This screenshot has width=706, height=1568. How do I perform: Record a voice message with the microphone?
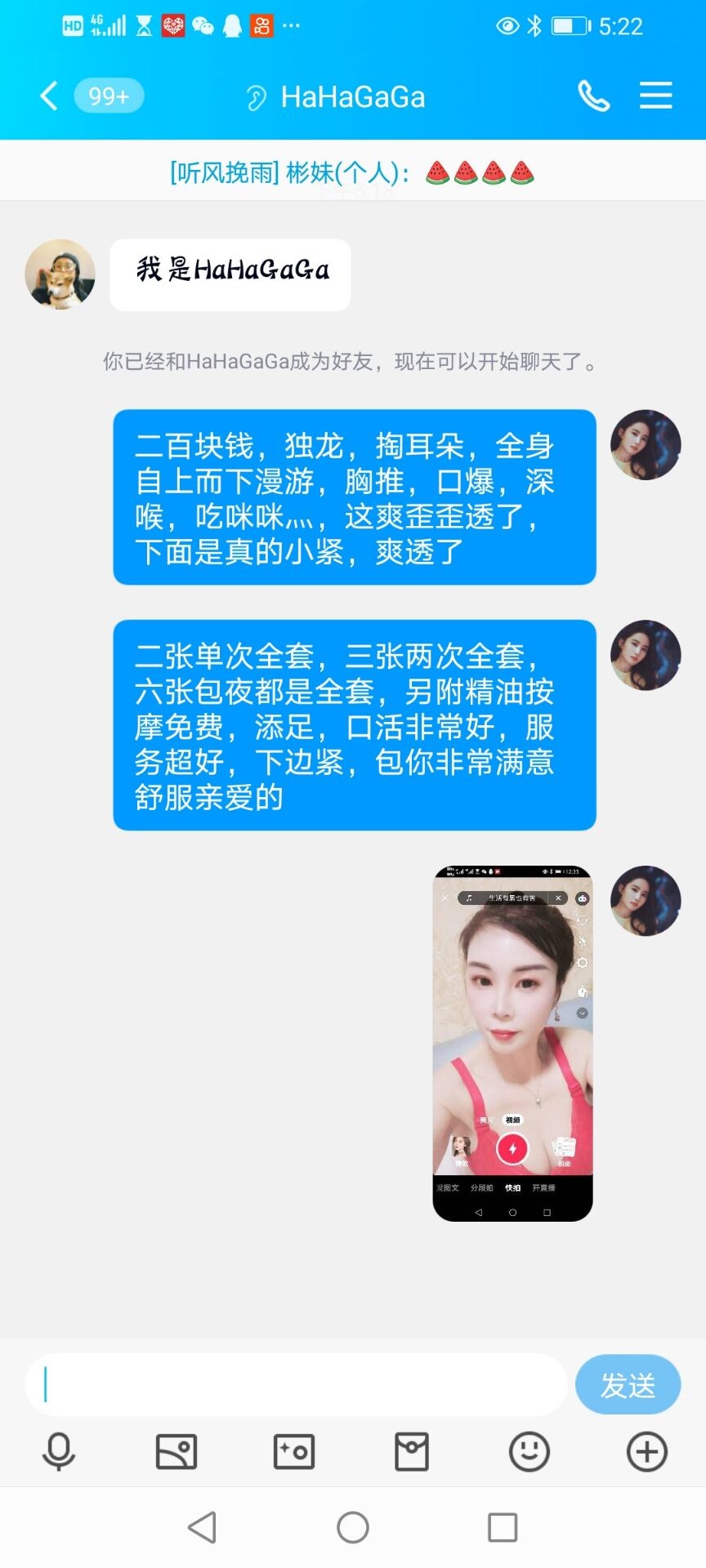[x=59, y=1452]
